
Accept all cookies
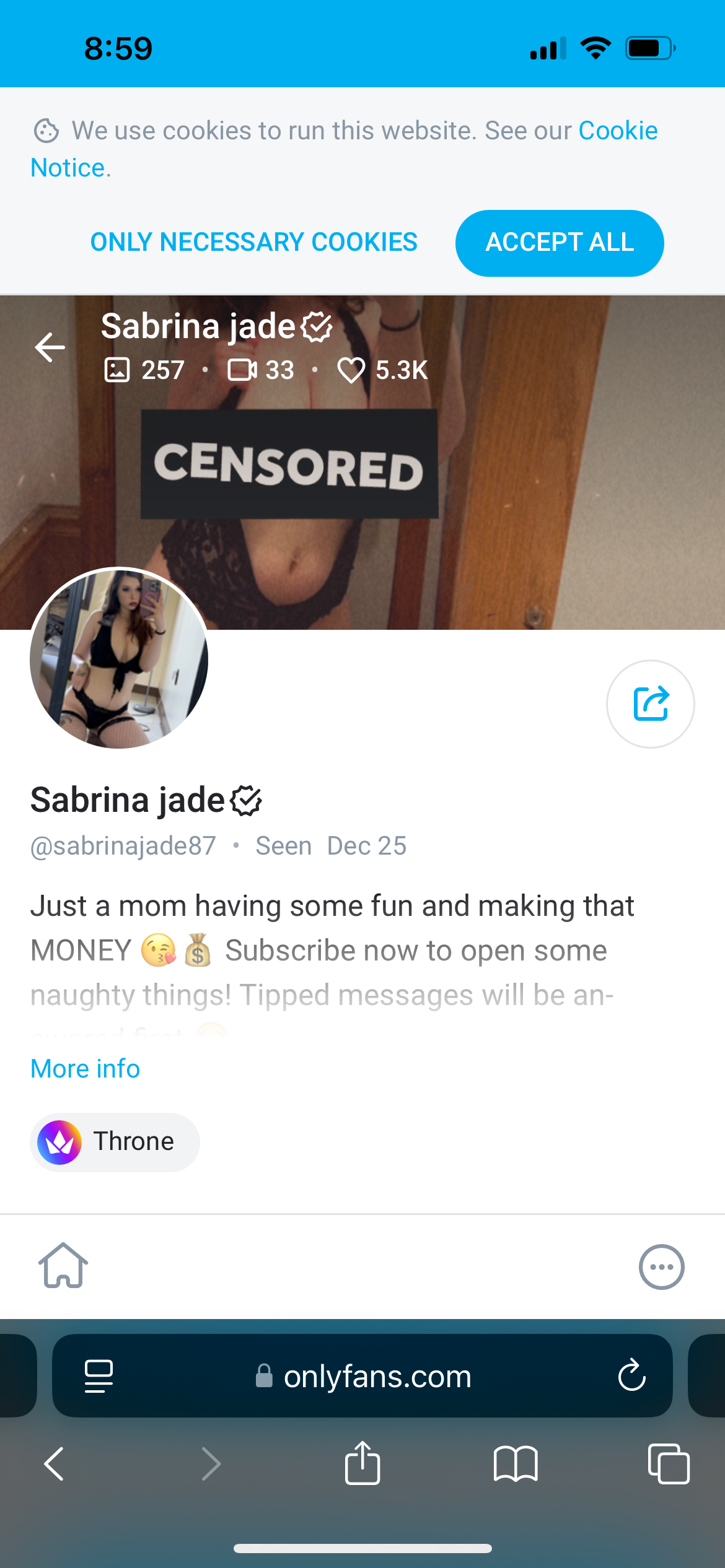tap(560, 243)
